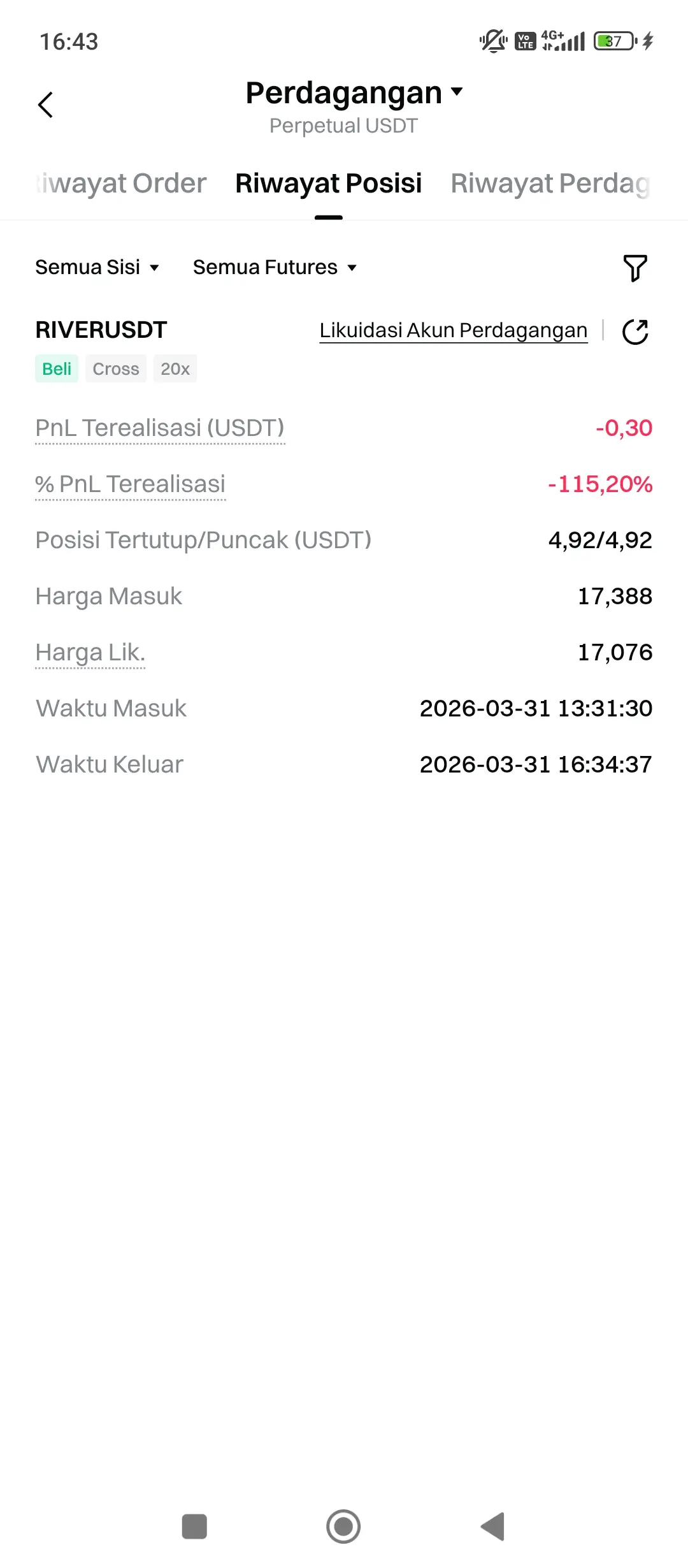Tap the system home button
Viewport: 688px width, 1568px height.
[343, 1527]
